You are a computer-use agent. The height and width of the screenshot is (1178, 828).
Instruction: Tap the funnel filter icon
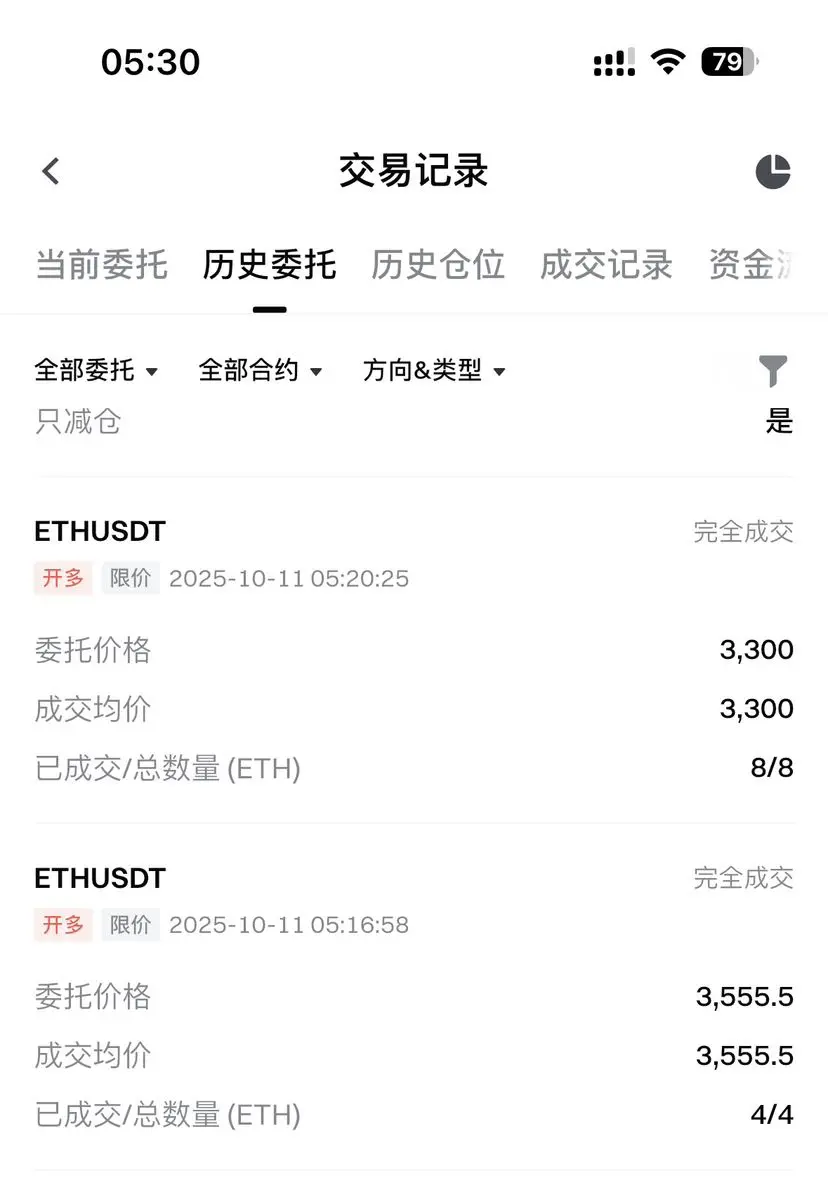coord(772,370)
